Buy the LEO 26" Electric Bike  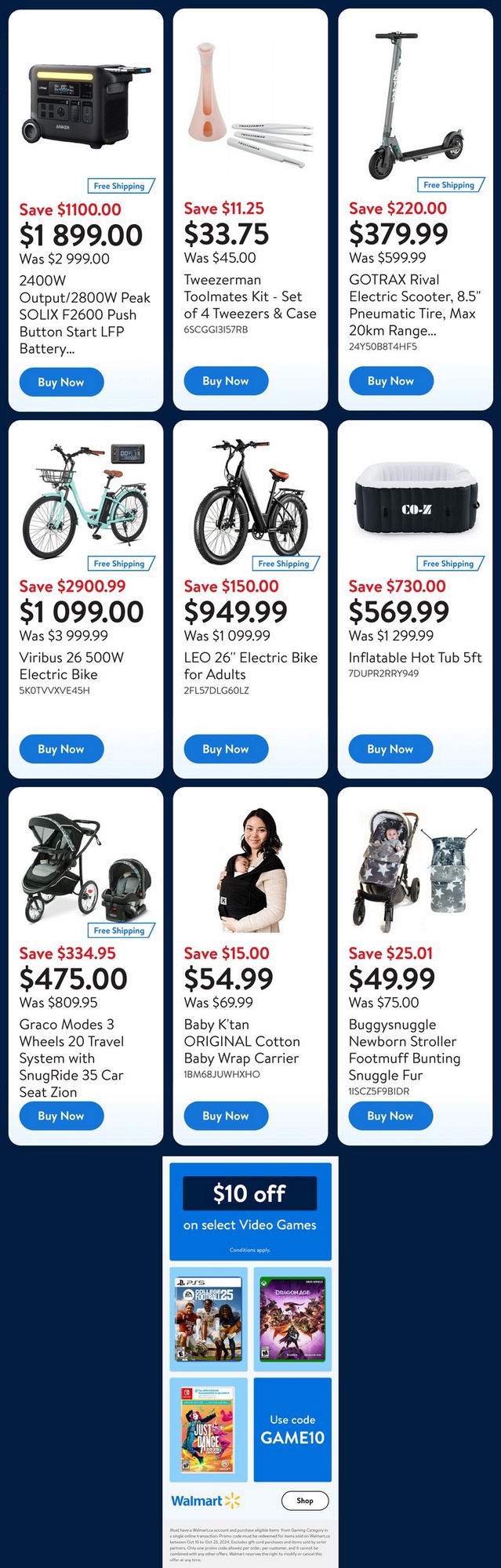pyautogui.click(x=226, y=749)
